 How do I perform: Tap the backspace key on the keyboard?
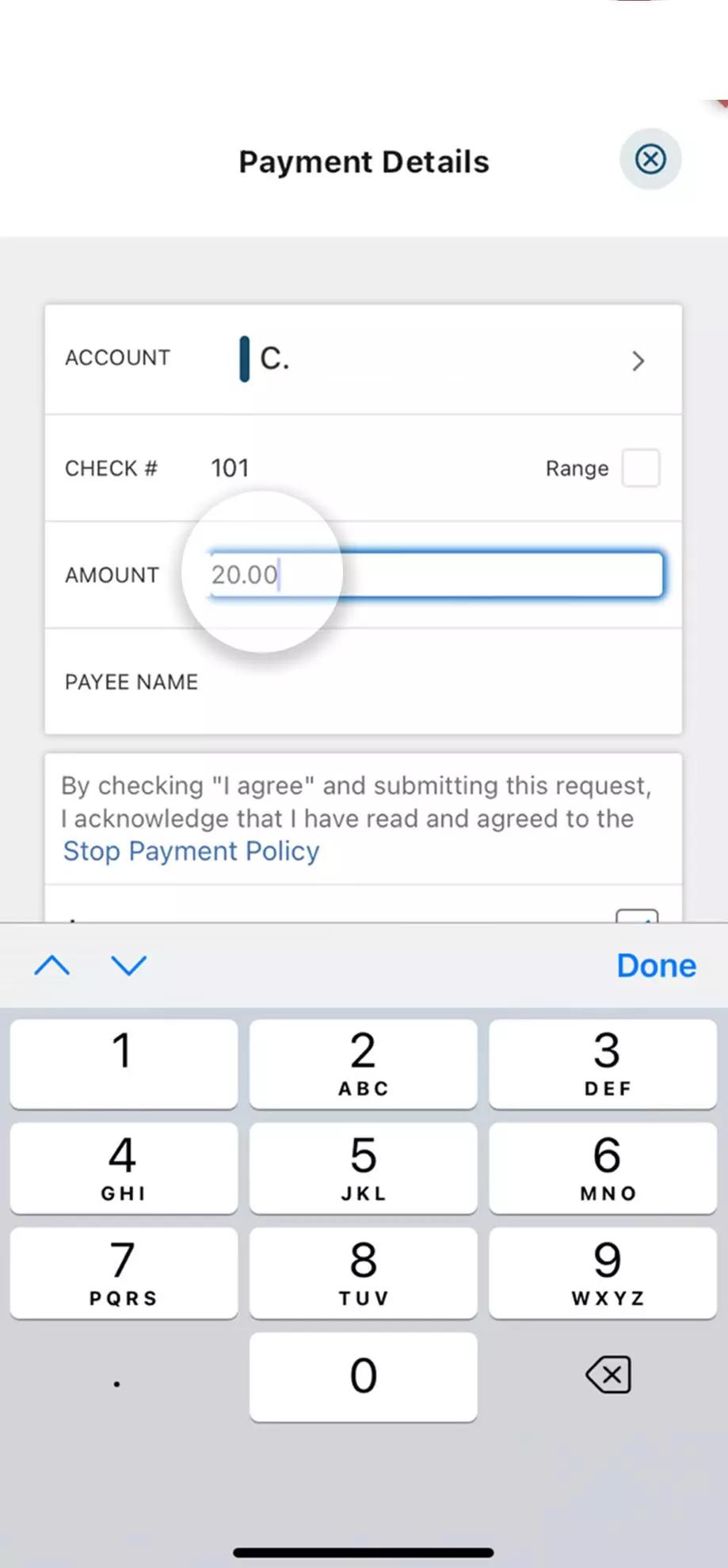click(x=606, y=1376)
